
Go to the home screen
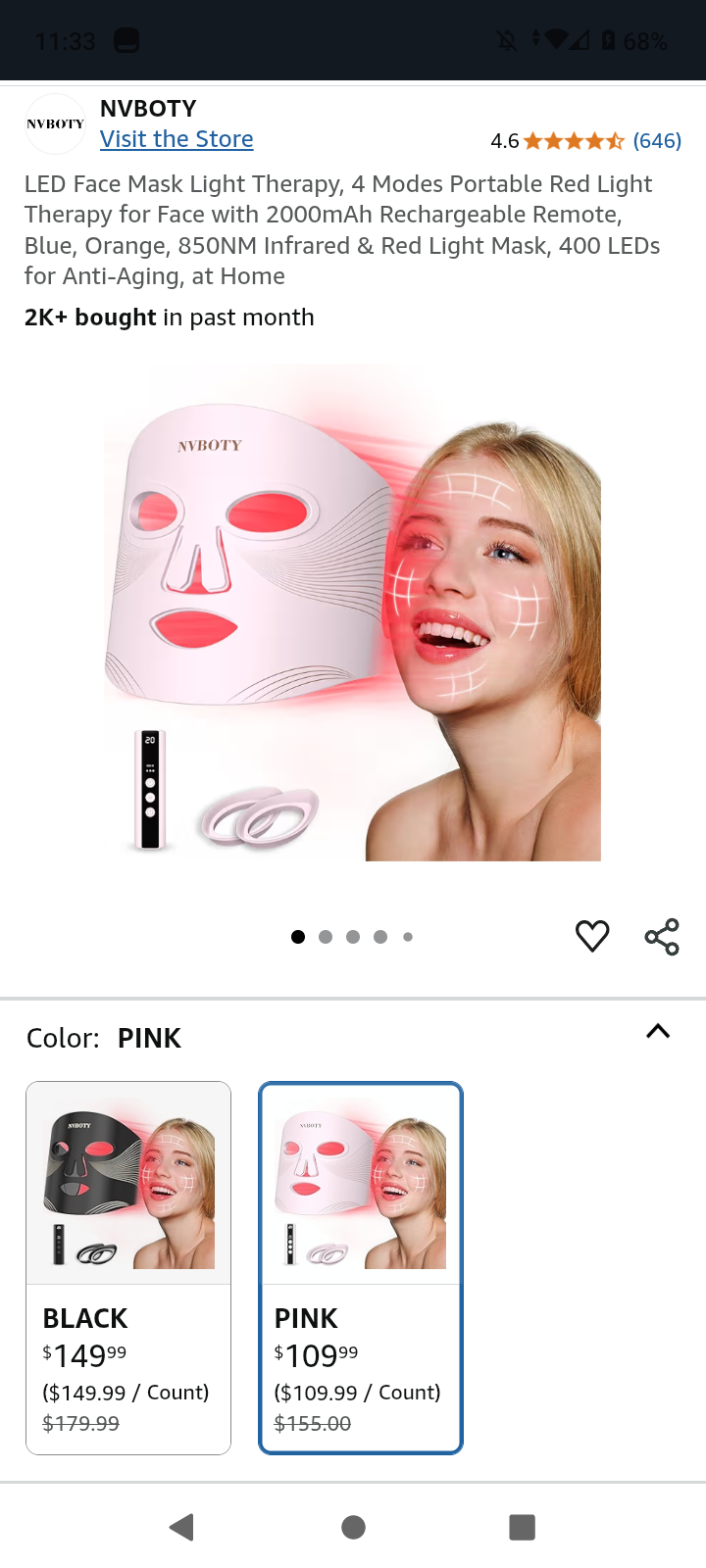click(353, 1527)
